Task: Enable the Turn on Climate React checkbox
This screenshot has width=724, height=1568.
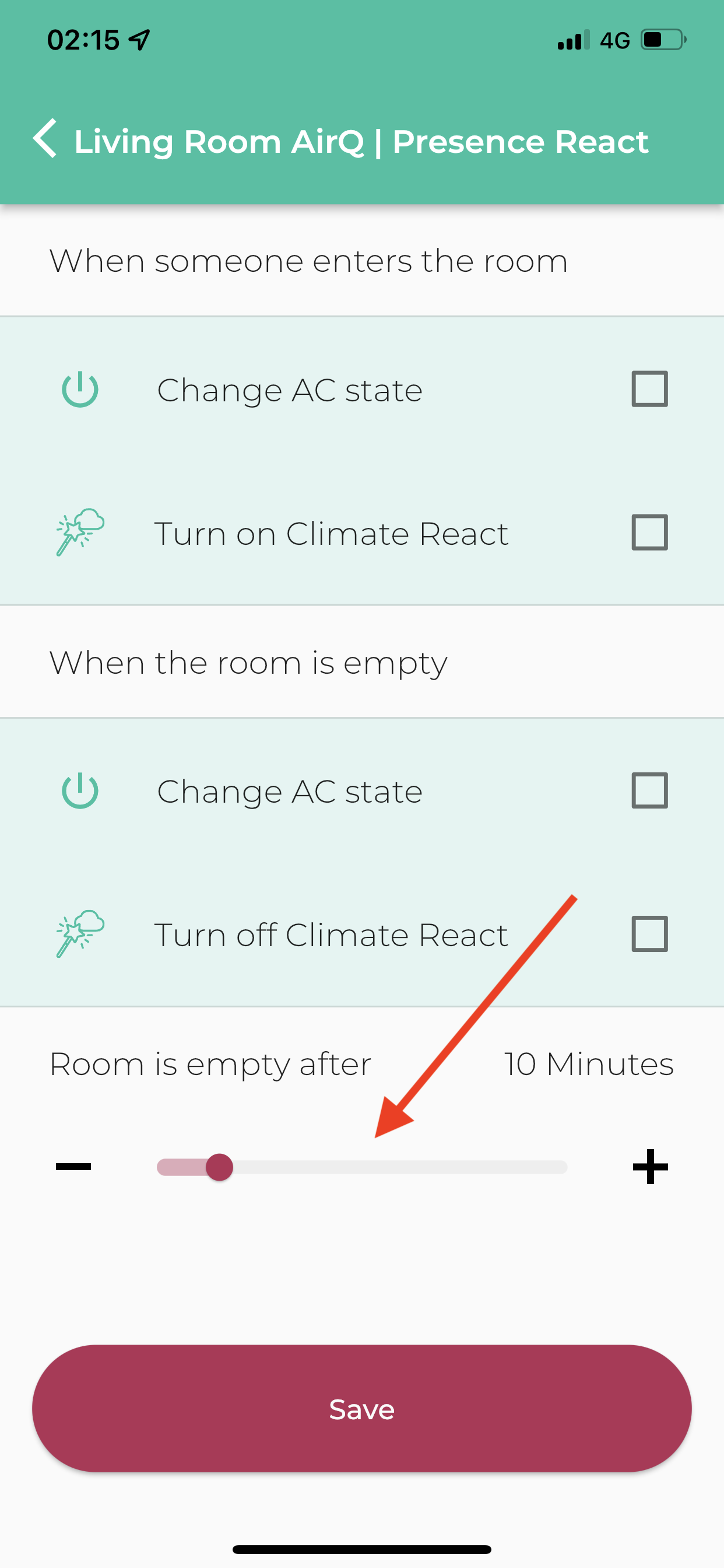Action: pos(649,533)
